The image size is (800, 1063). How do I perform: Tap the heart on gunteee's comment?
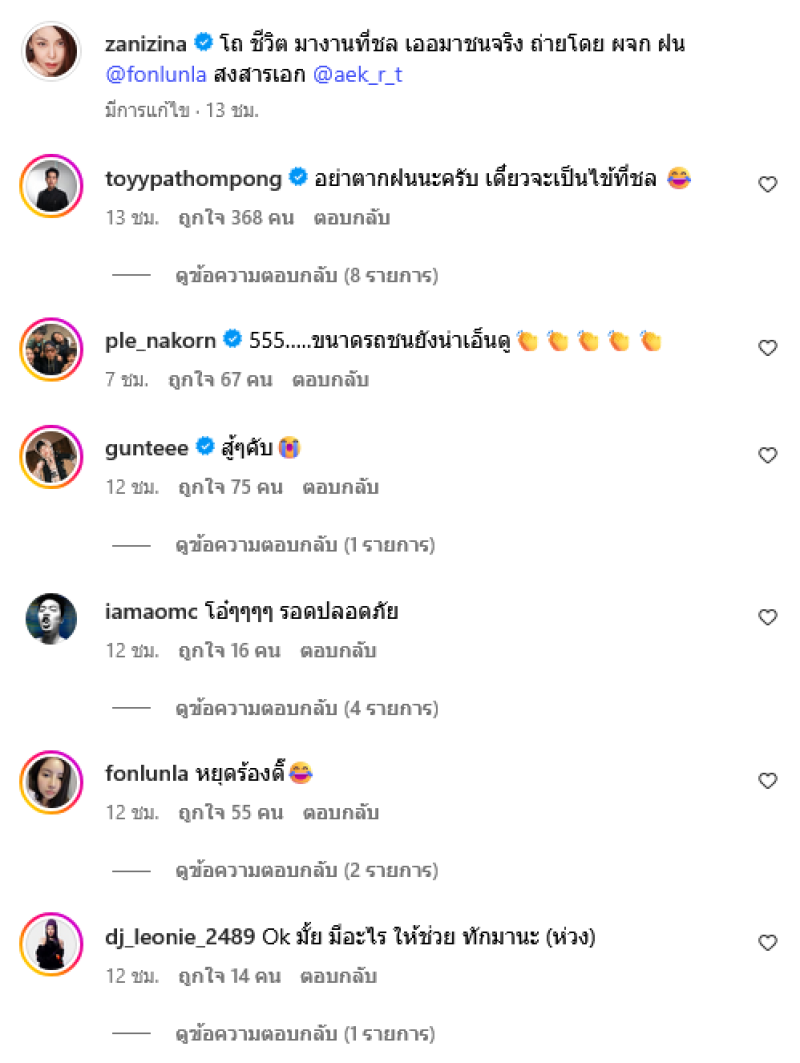767,455
